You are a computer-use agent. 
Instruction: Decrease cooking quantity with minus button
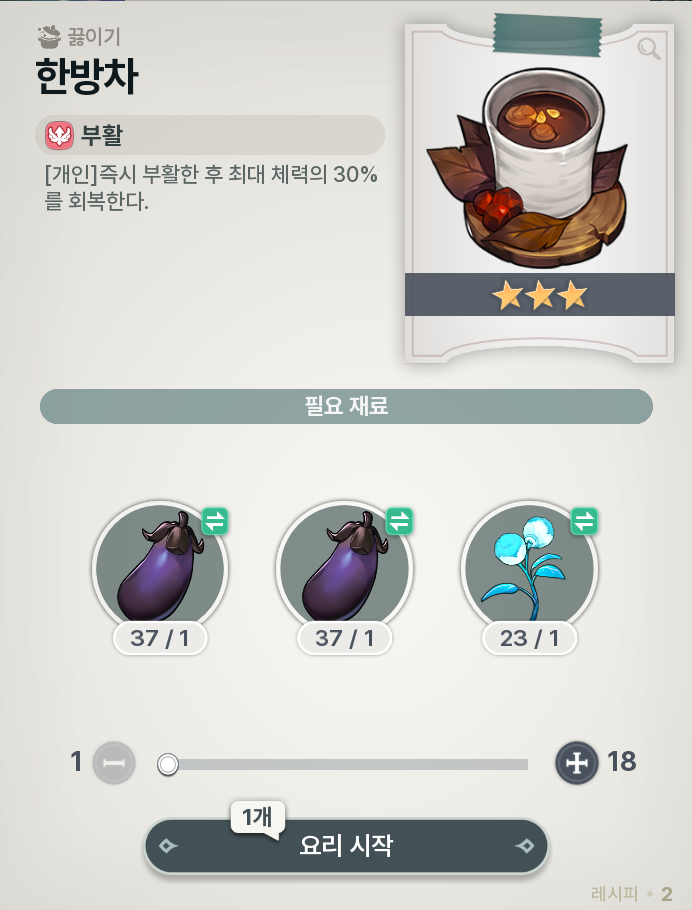113,763
